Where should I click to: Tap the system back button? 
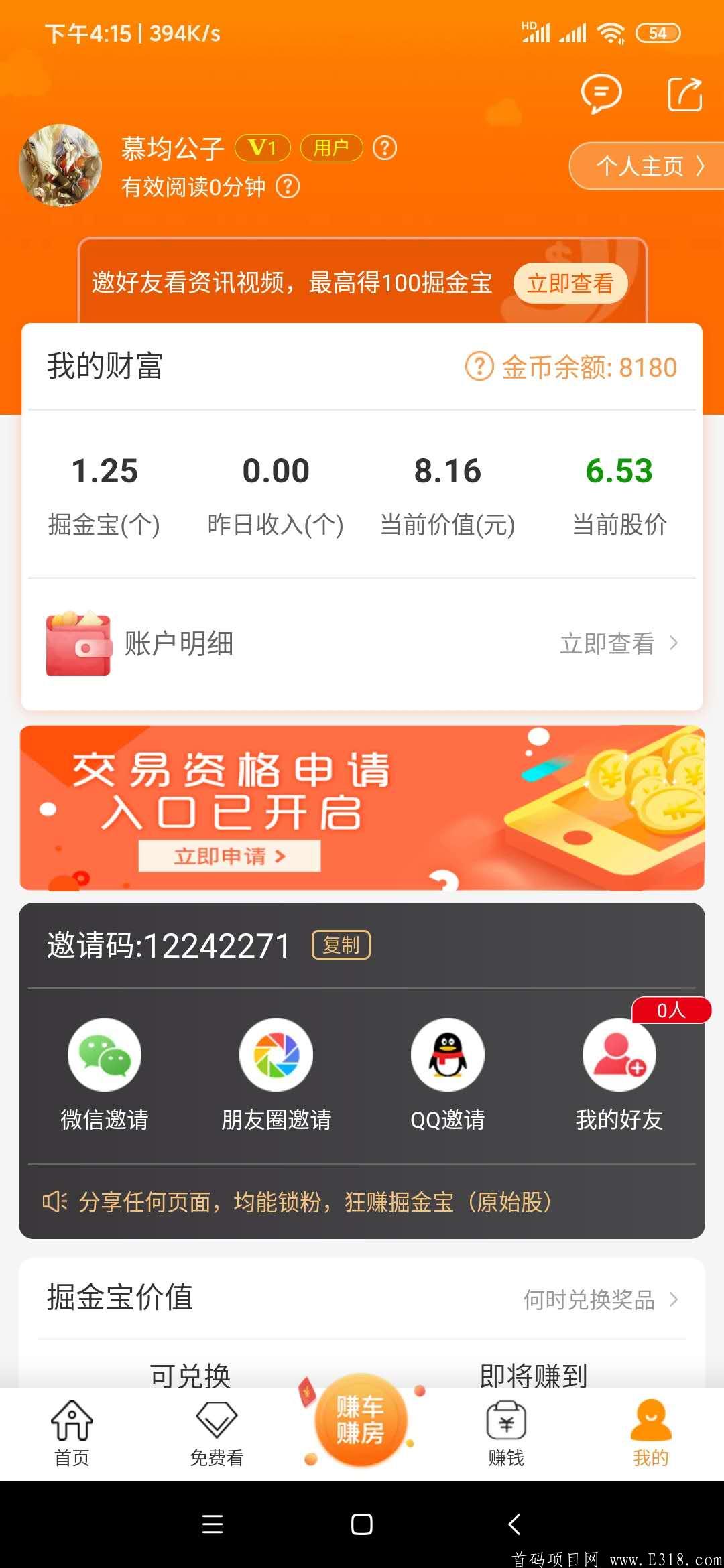tap(514, 1524)
